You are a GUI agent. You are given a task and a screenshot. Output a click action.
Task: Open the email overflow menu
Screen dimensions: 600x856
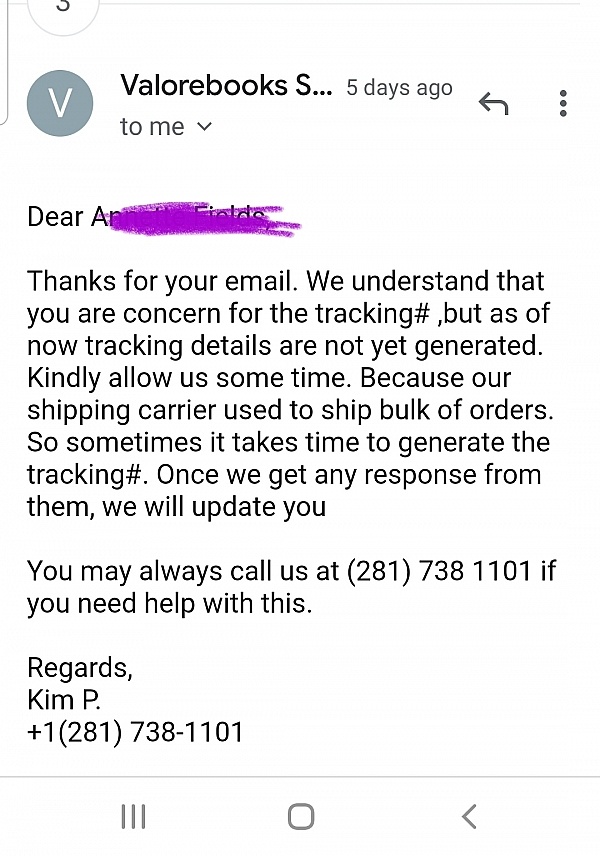point(563,102)
